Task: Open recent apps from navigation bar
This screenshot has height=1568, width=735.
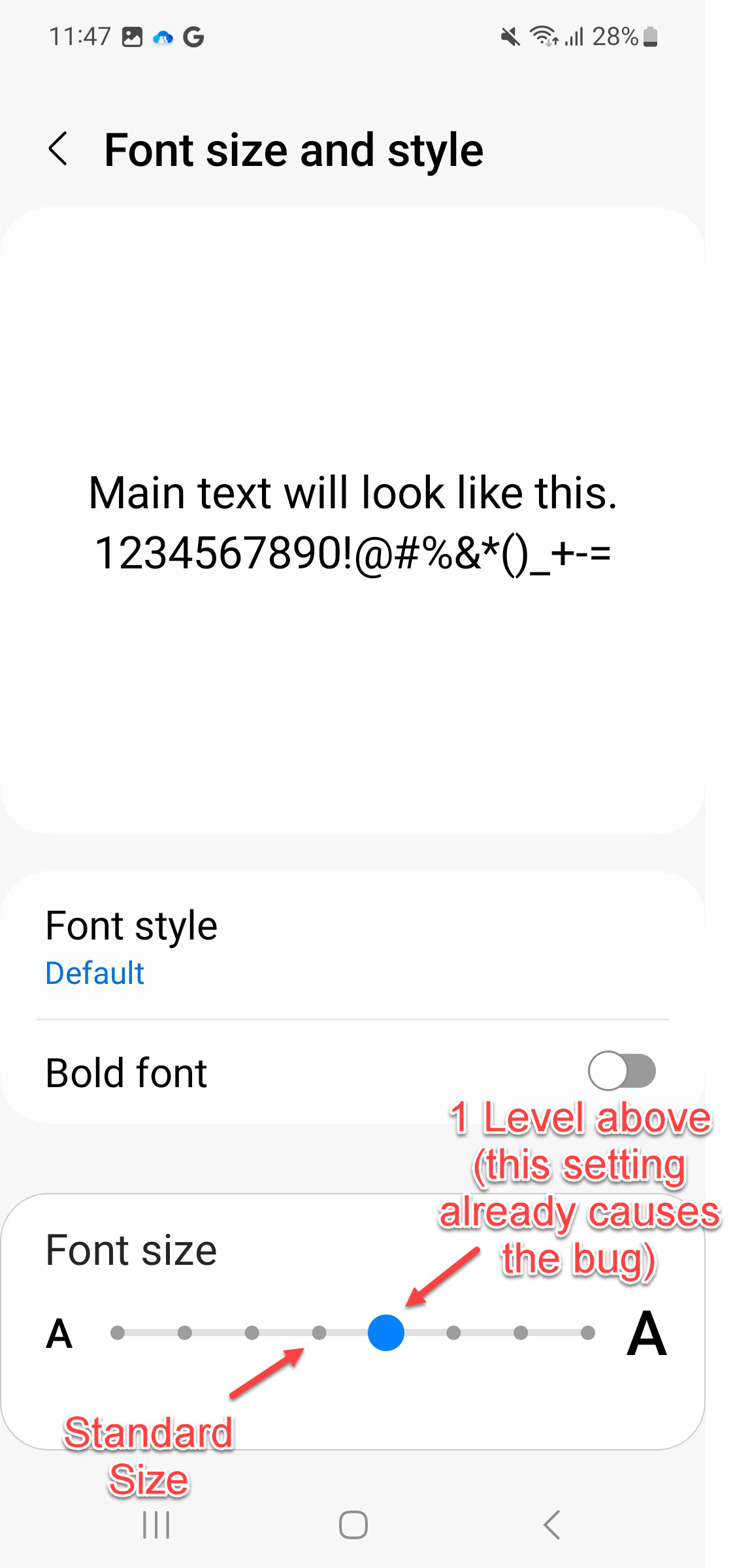Action: coord(156,1526)
